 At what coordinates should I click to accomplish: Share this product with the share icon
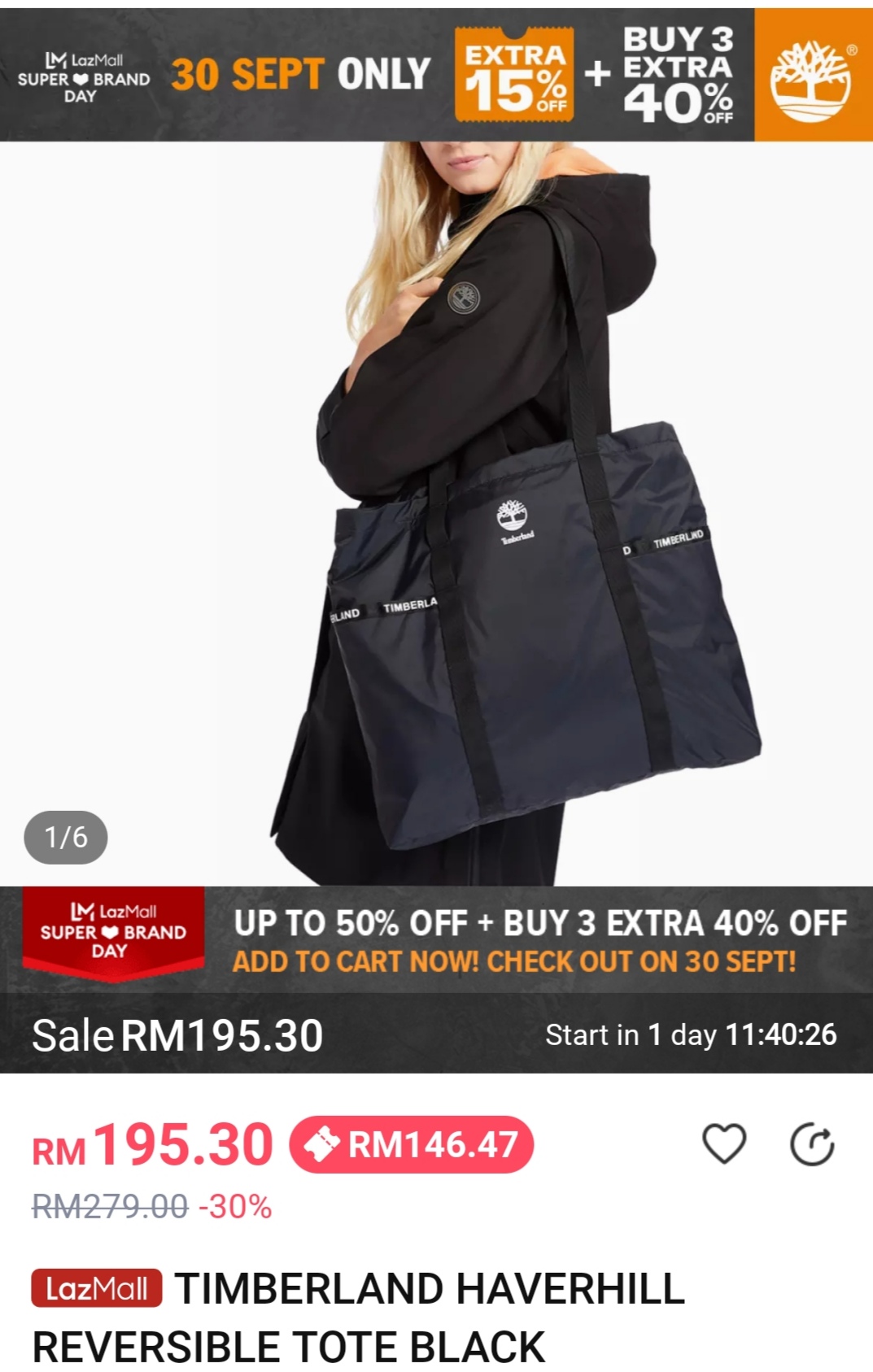point(812,1144)
